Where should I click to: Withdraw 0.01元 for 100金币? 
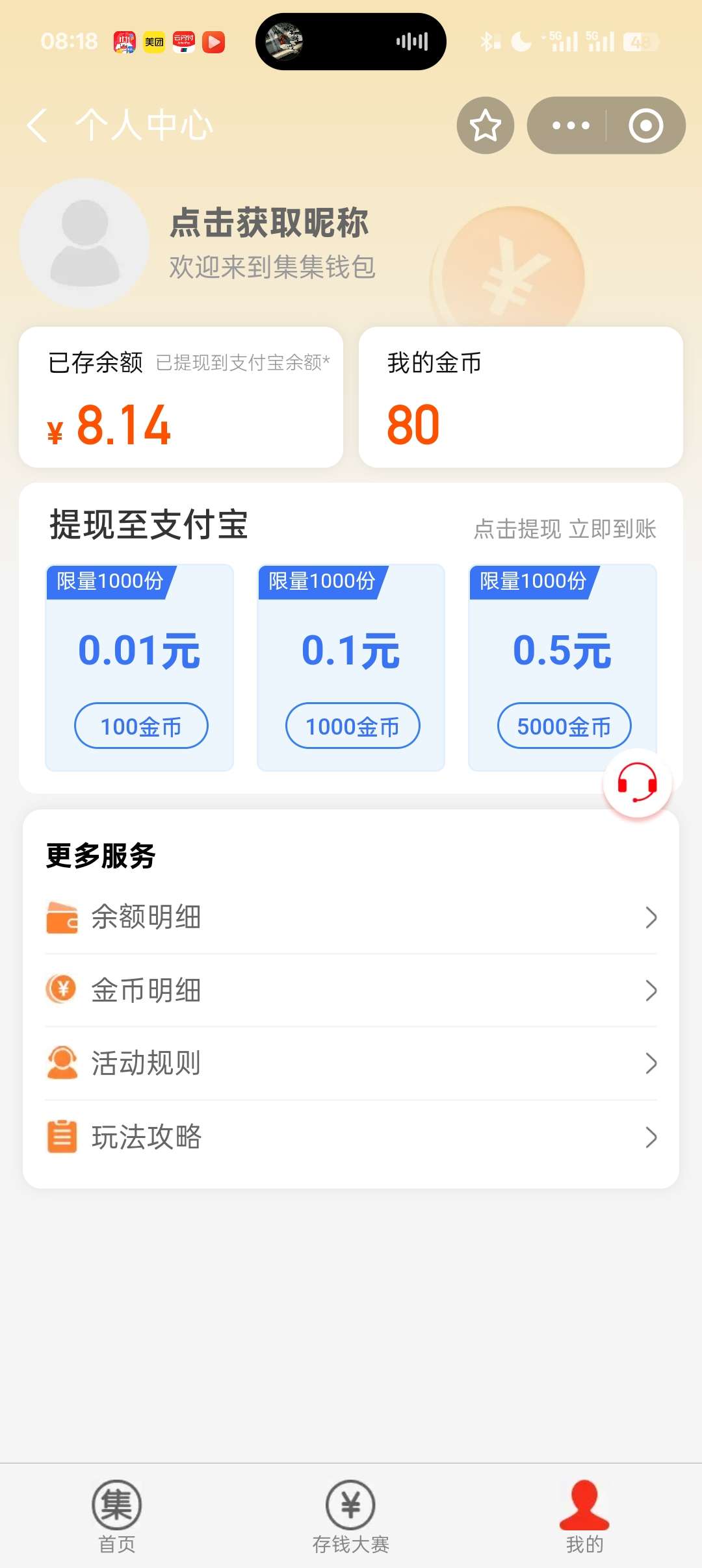click(x=141, y=726)
